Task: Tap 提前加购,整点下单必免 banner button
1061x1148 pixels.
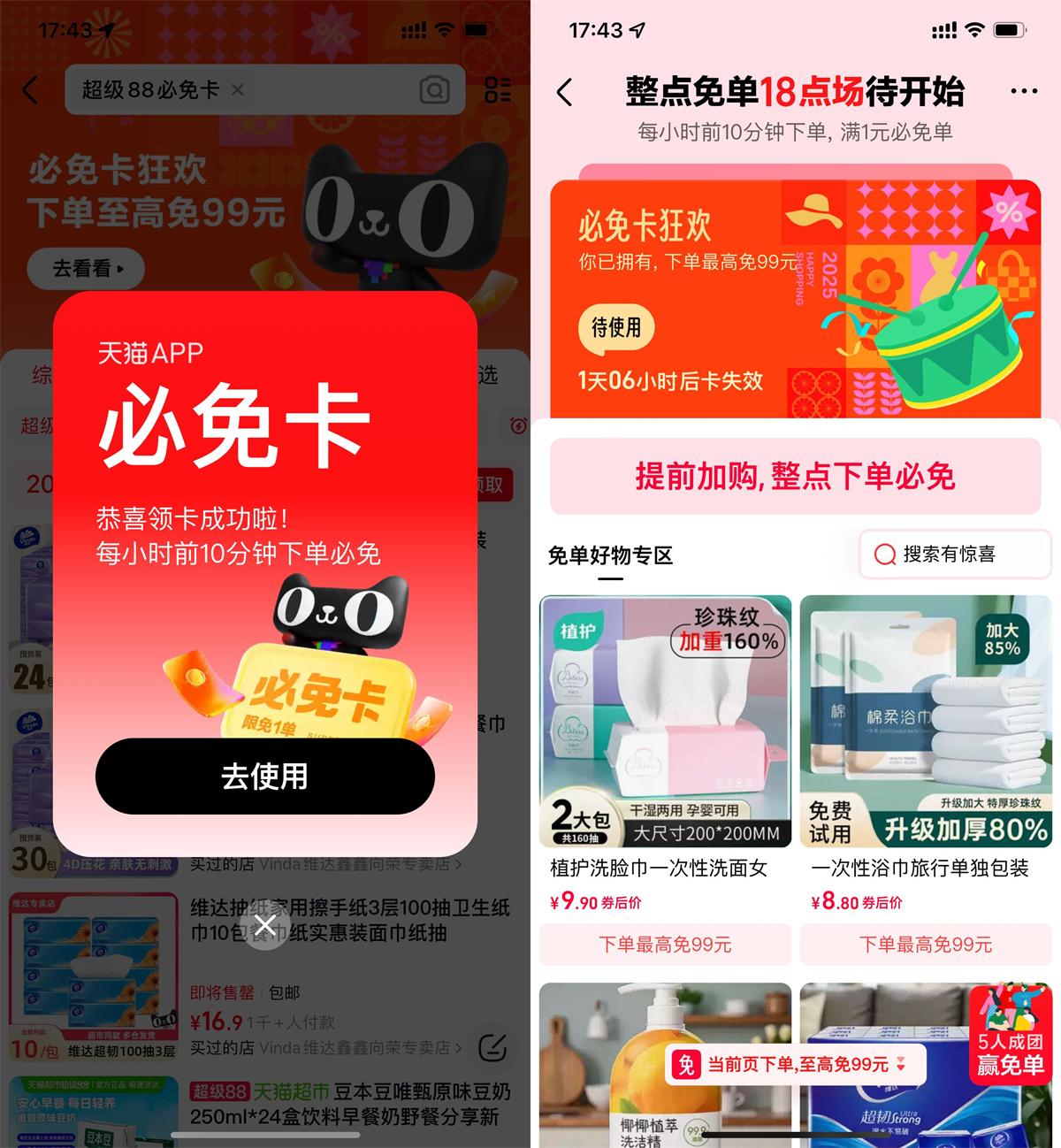Action: (x=795, y=477)
